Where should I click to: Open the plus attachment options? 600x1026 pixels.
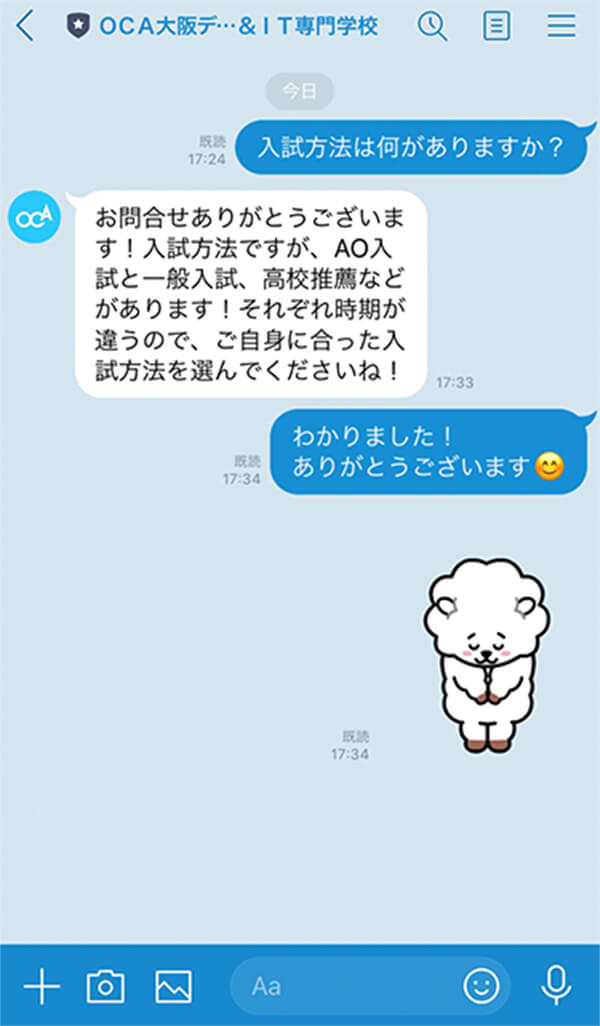(x=41, y=986)
